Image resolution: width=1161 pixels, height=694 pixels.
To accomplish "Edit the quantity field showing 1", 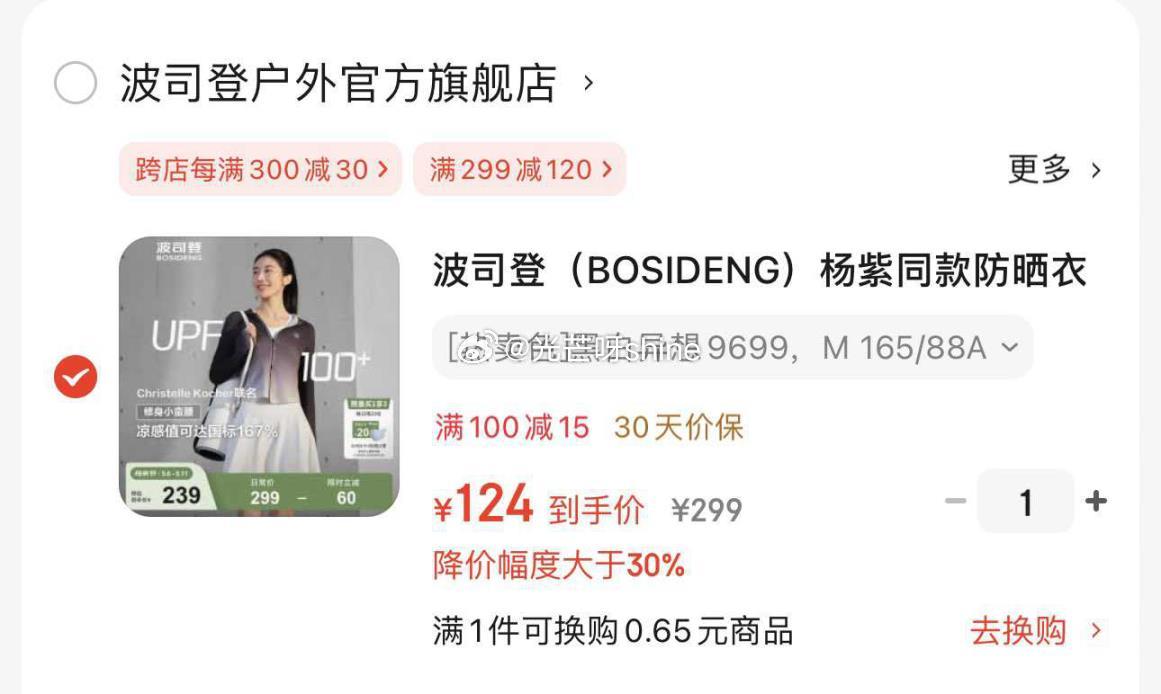I will pos(1025,502).
